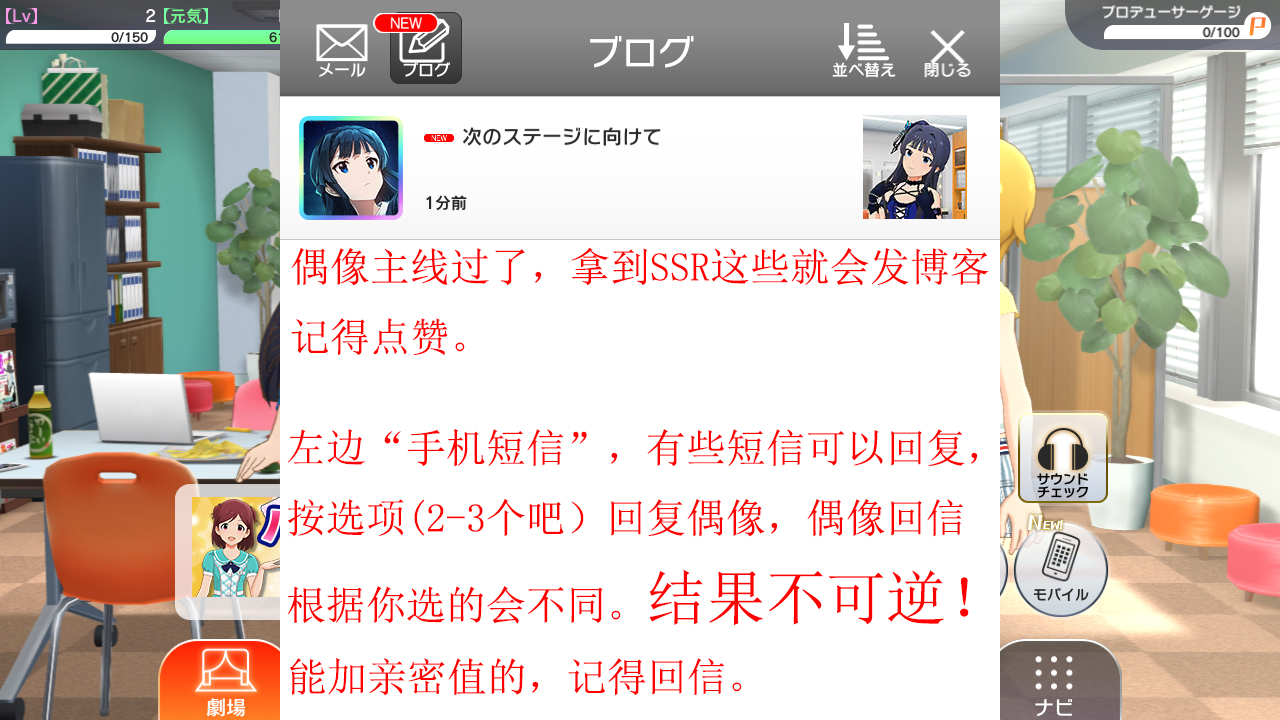Open サウンドチェック headphones button
Screen dimensions: 1280x720
[1062, 458]
